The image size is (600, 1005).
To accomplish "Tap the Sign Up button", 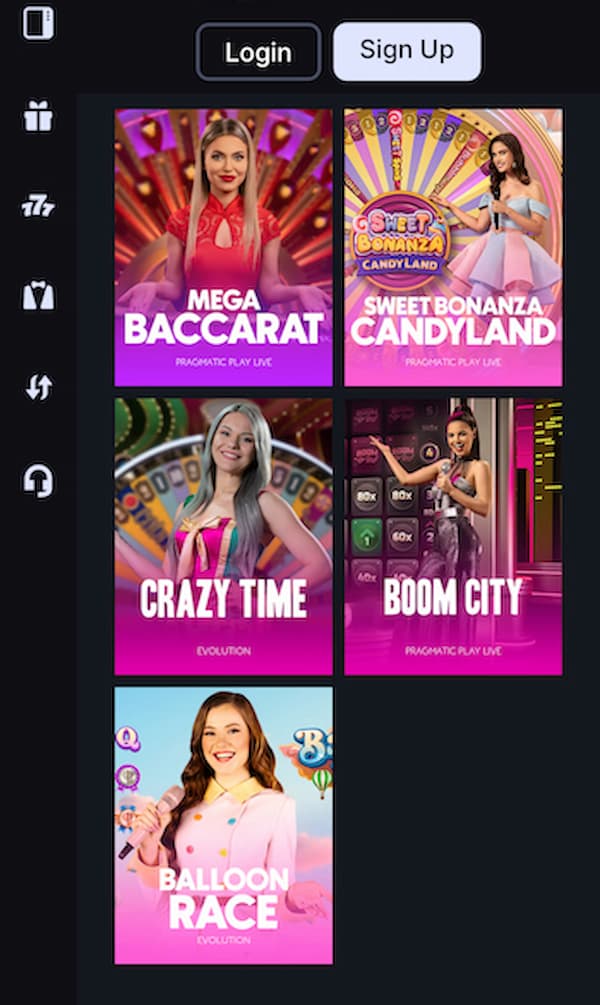I will click(x=406, y=50).
